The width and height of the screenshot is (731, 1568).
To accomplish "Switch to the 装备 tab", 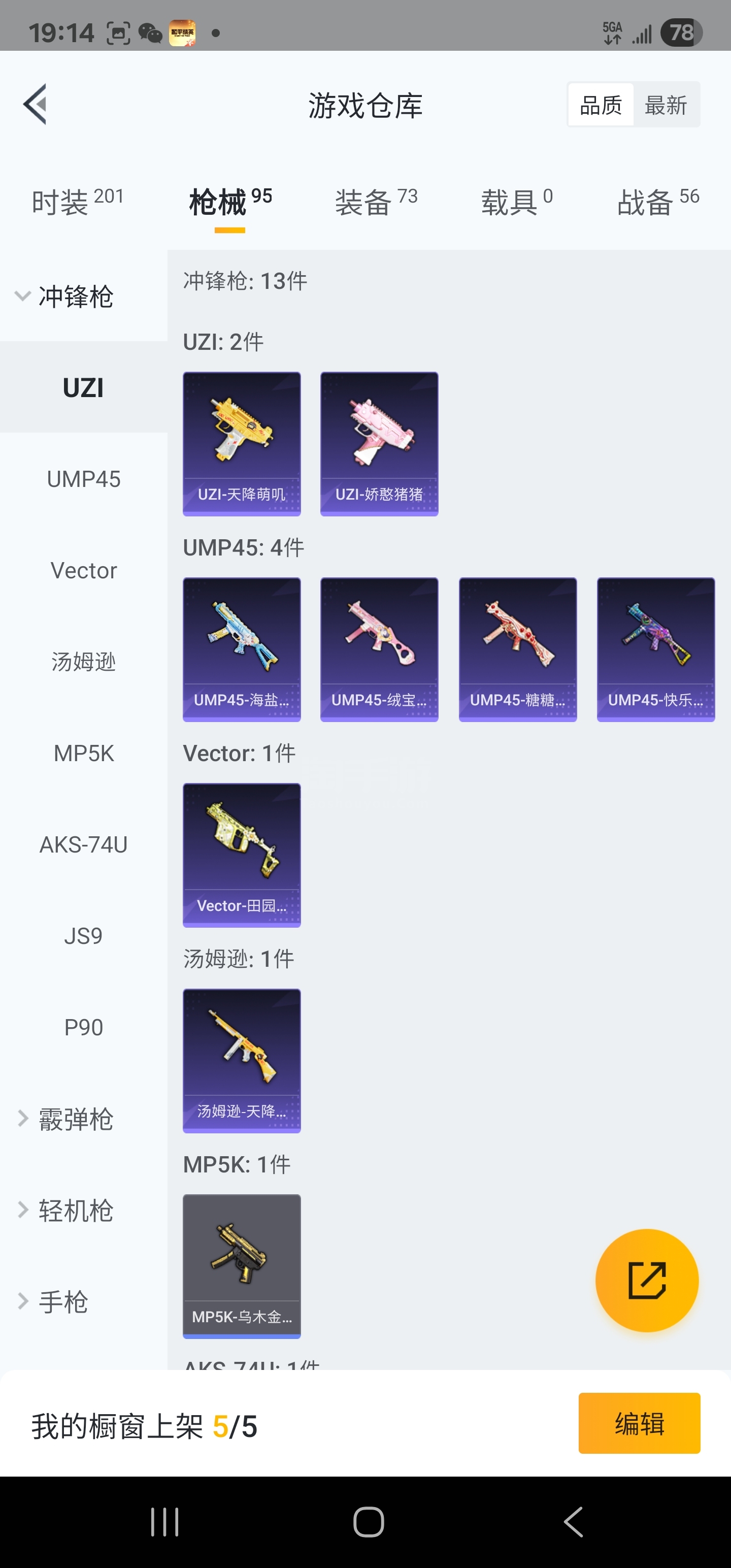I will point(376,202).
